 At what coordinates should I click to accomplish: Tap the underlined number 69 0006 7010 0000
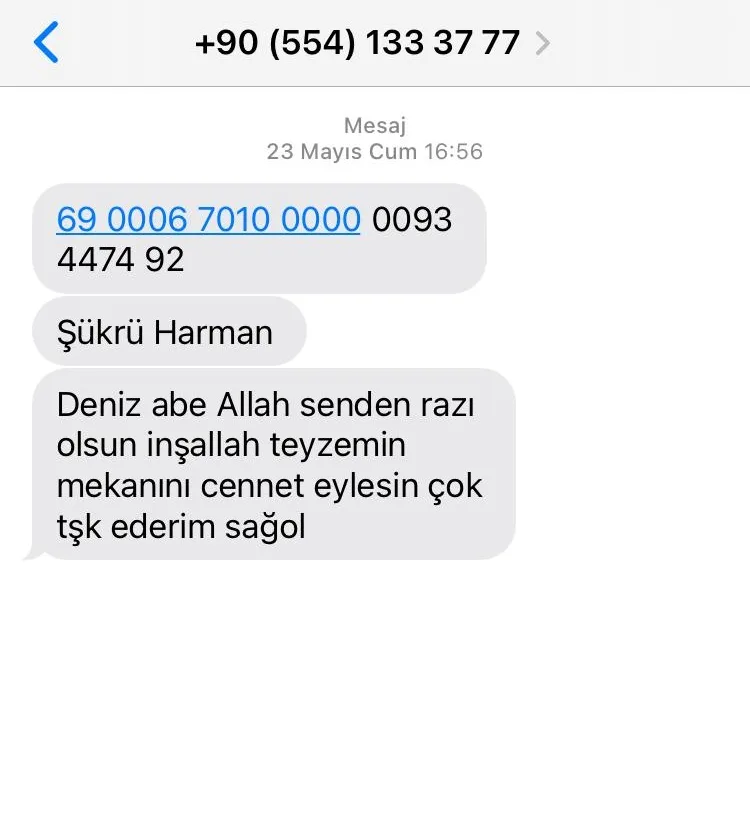tap(208, 219)
